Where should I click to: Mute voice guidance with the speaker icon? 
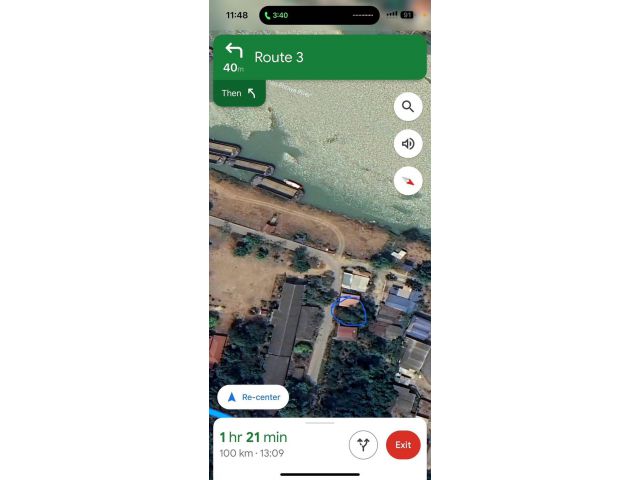(x=408, y=144)
